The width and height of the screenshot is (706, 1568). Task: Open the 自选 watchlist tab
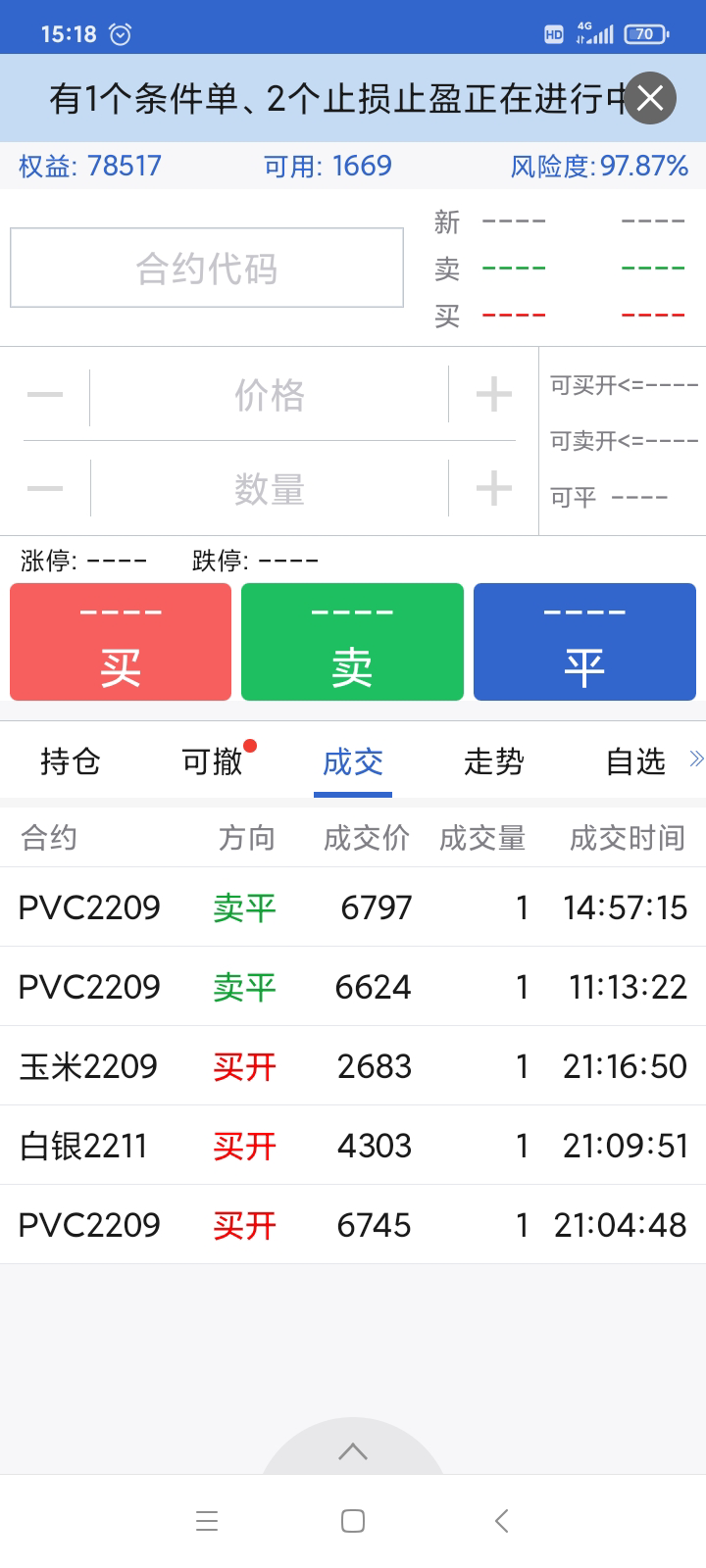click(x=635, y=761)
